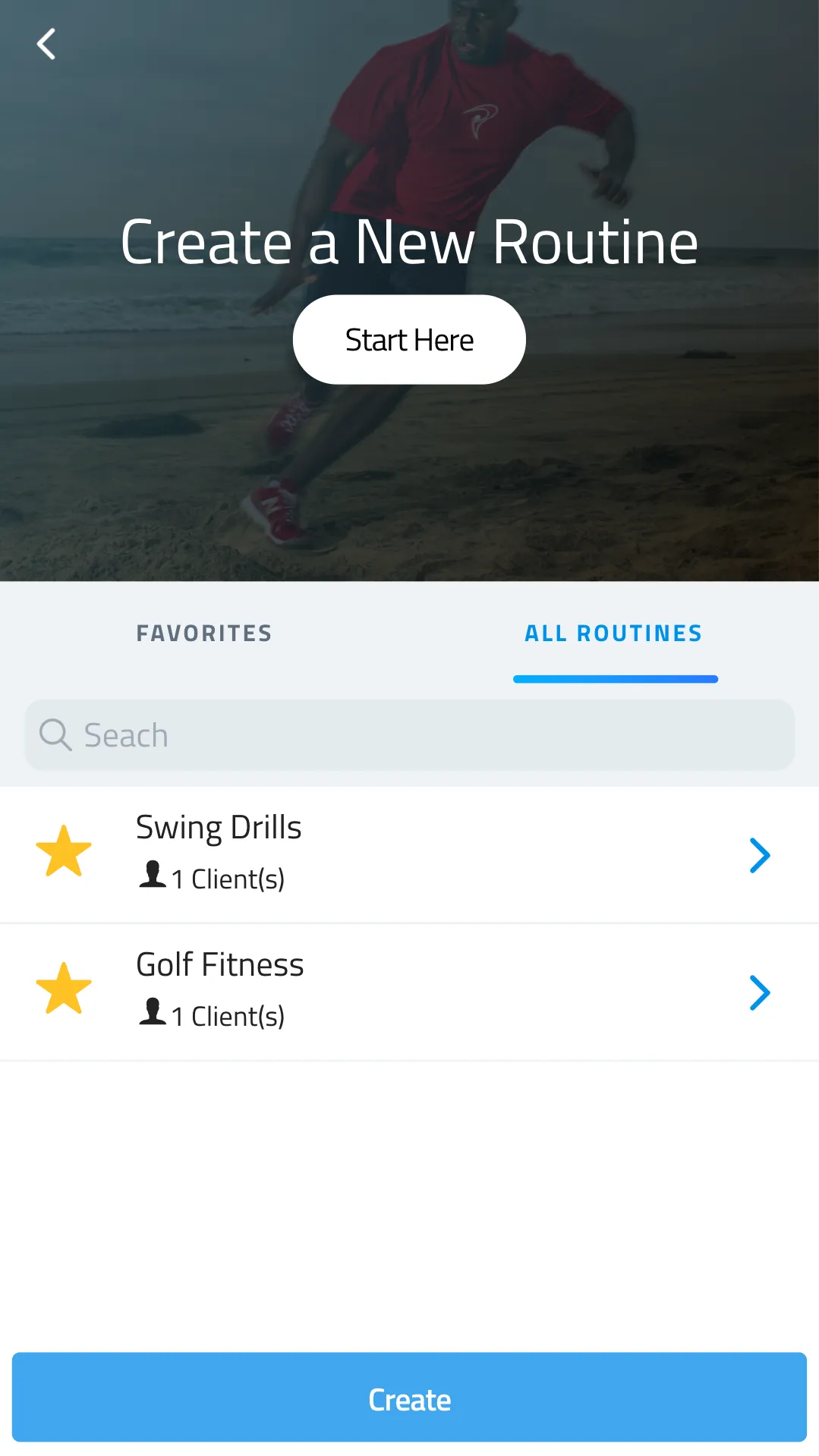Select the favorite star on the second routine

point(65,988)
